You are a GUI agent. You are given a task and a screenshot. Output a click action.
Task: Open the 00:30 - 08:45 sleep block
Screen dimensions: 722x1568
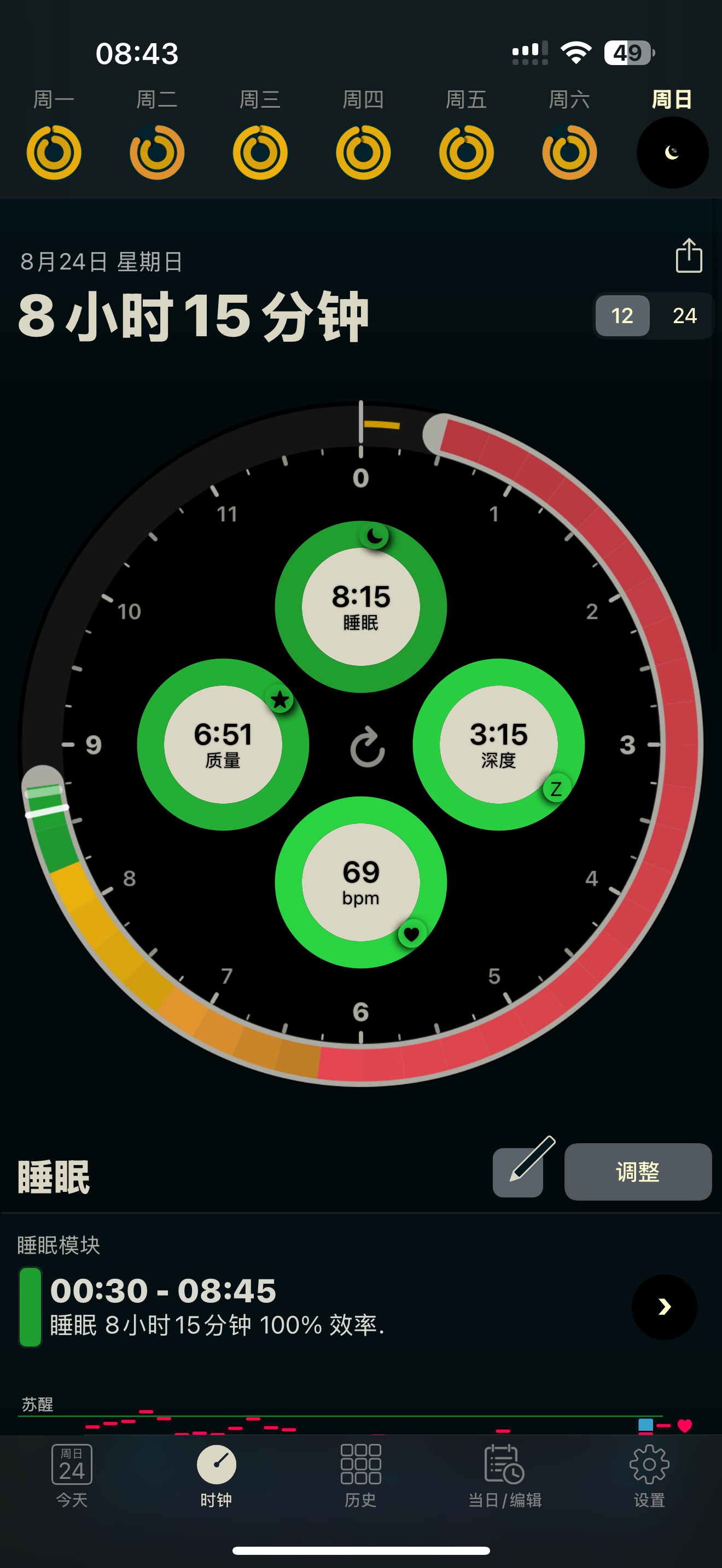(x=361, y=1307)
